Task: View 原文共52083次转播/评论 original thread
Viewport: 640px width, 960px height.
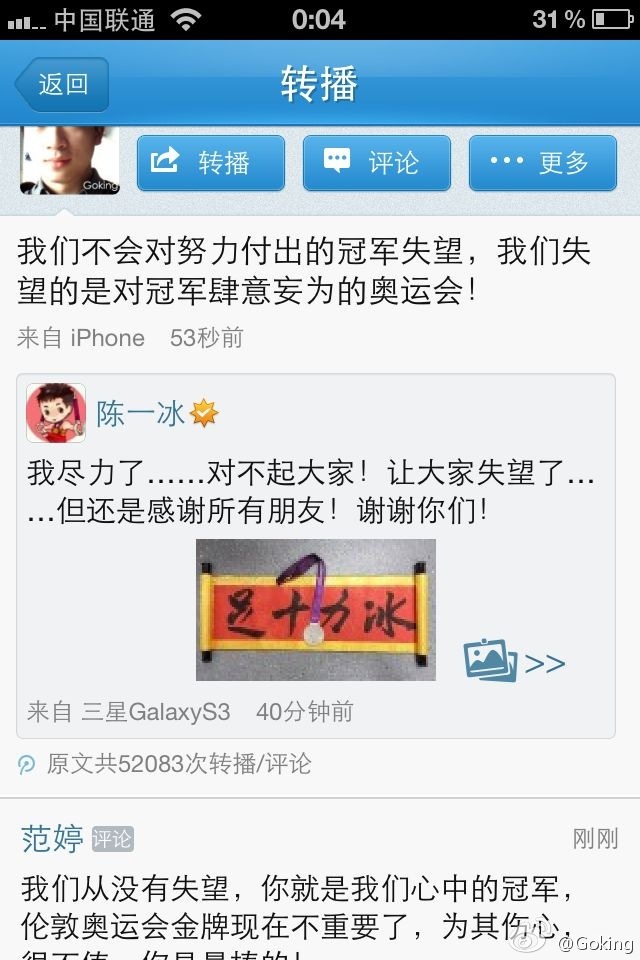Action: [178, 764]
